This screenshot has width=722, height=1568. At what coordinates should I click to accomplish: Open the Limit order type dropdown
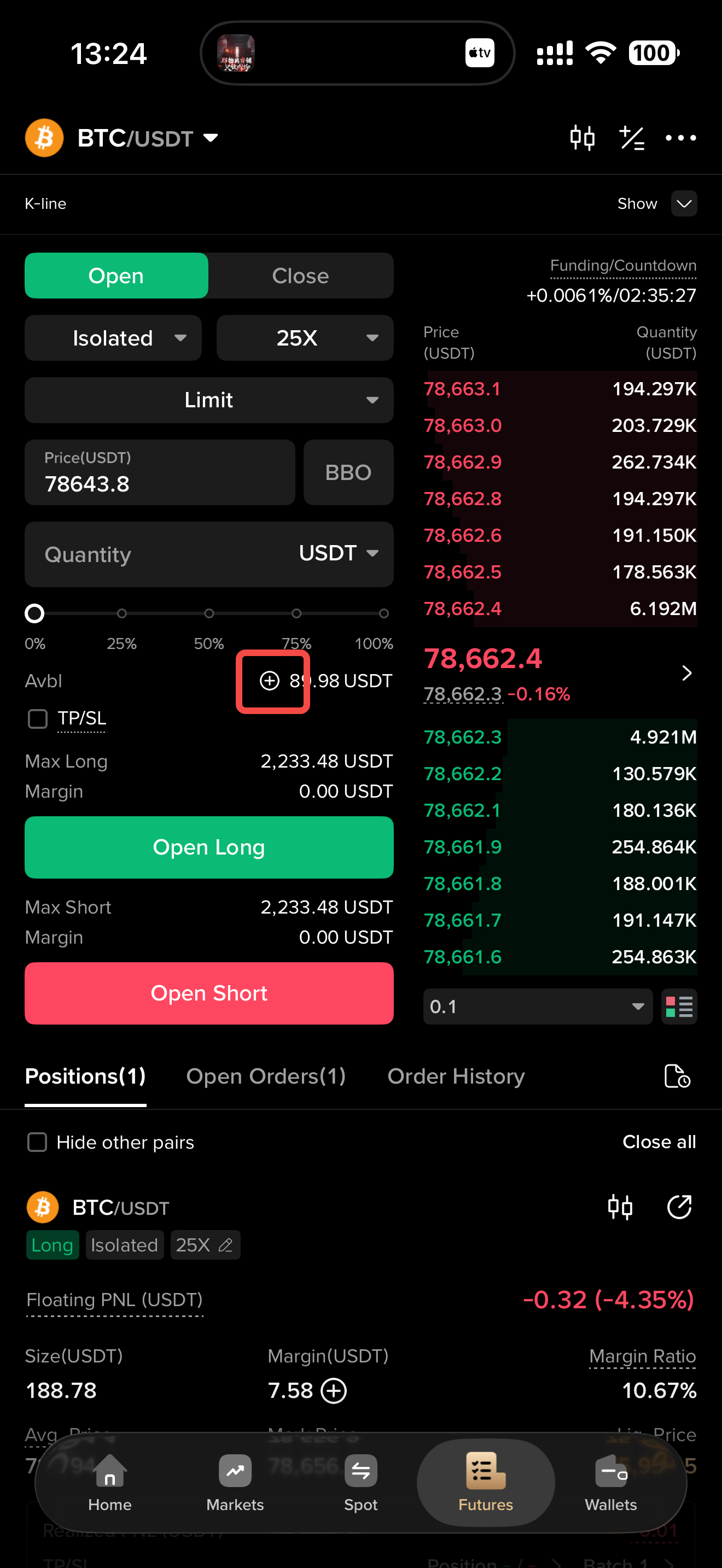tap(209, 400)
